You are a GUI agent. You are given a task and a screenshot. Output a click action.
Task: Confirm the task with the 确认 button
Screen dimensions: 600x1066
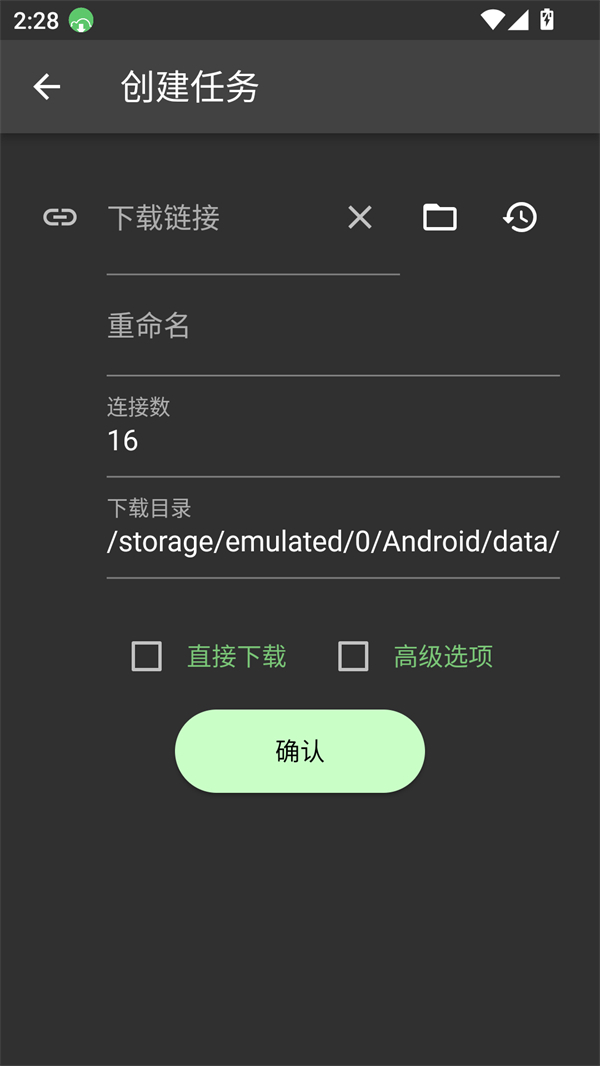(300, 751)
